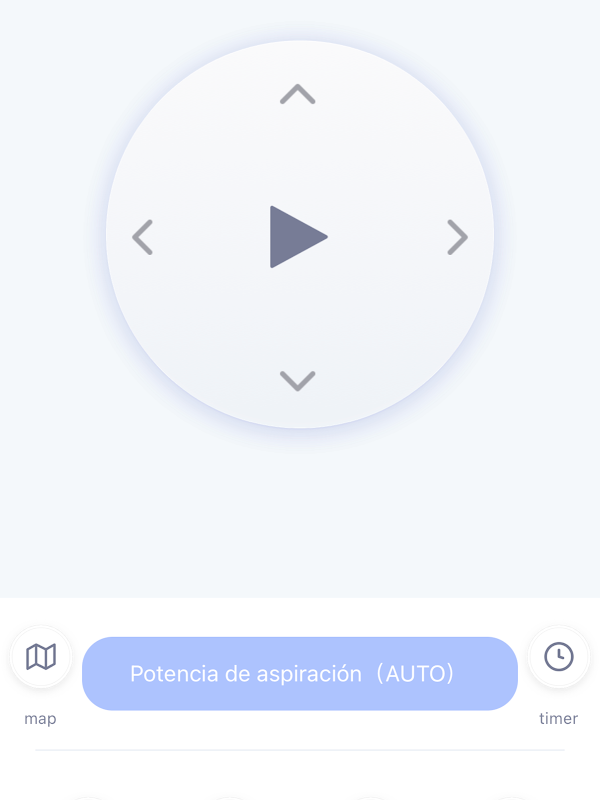The image size is (600, 800).
Task: Steer the robot backward with down arrow
Action: (297, 380)
